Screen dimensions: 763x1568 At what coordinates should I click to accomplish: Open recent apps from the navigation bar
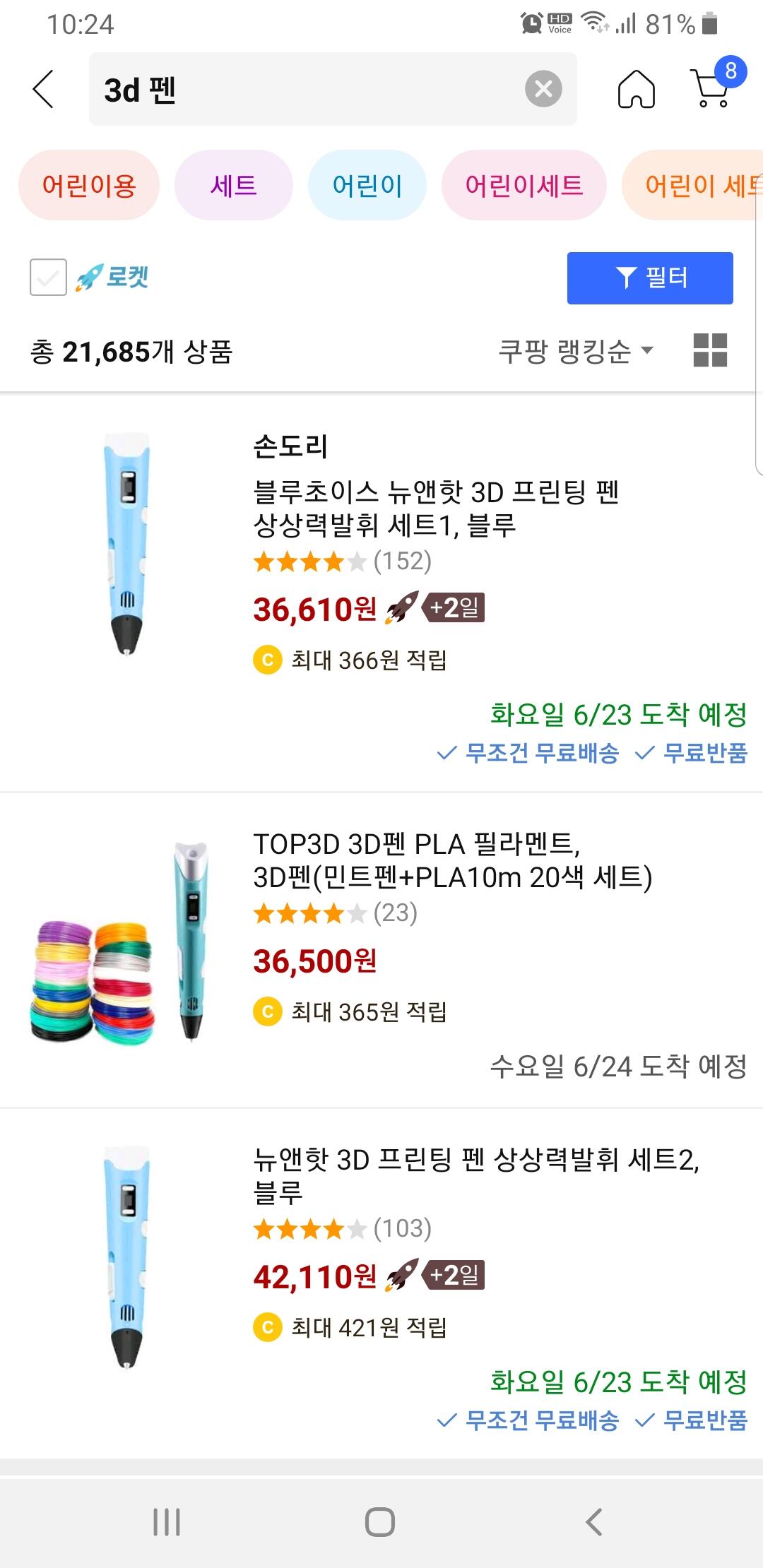pos(167,1521)
